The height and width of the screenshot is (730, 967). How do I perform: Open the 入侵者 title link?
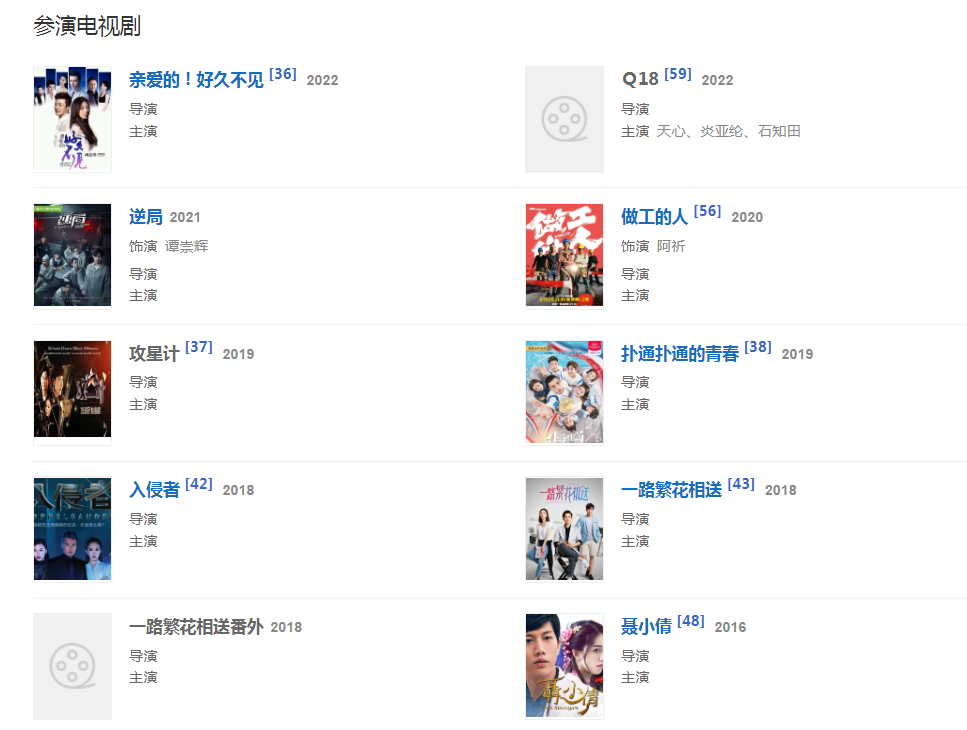154,490
